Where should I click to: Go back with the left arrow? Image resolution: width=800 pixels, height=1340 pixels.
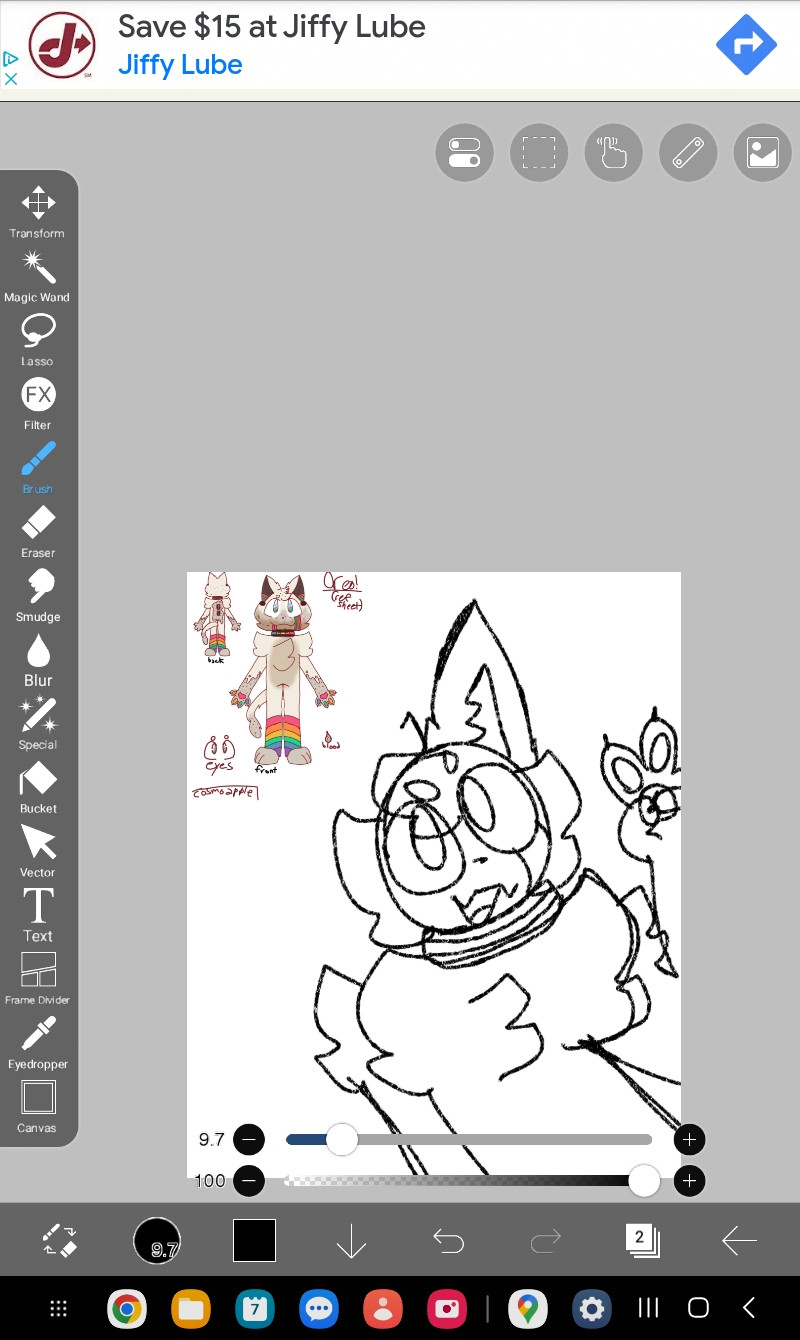click(739, 1242)
